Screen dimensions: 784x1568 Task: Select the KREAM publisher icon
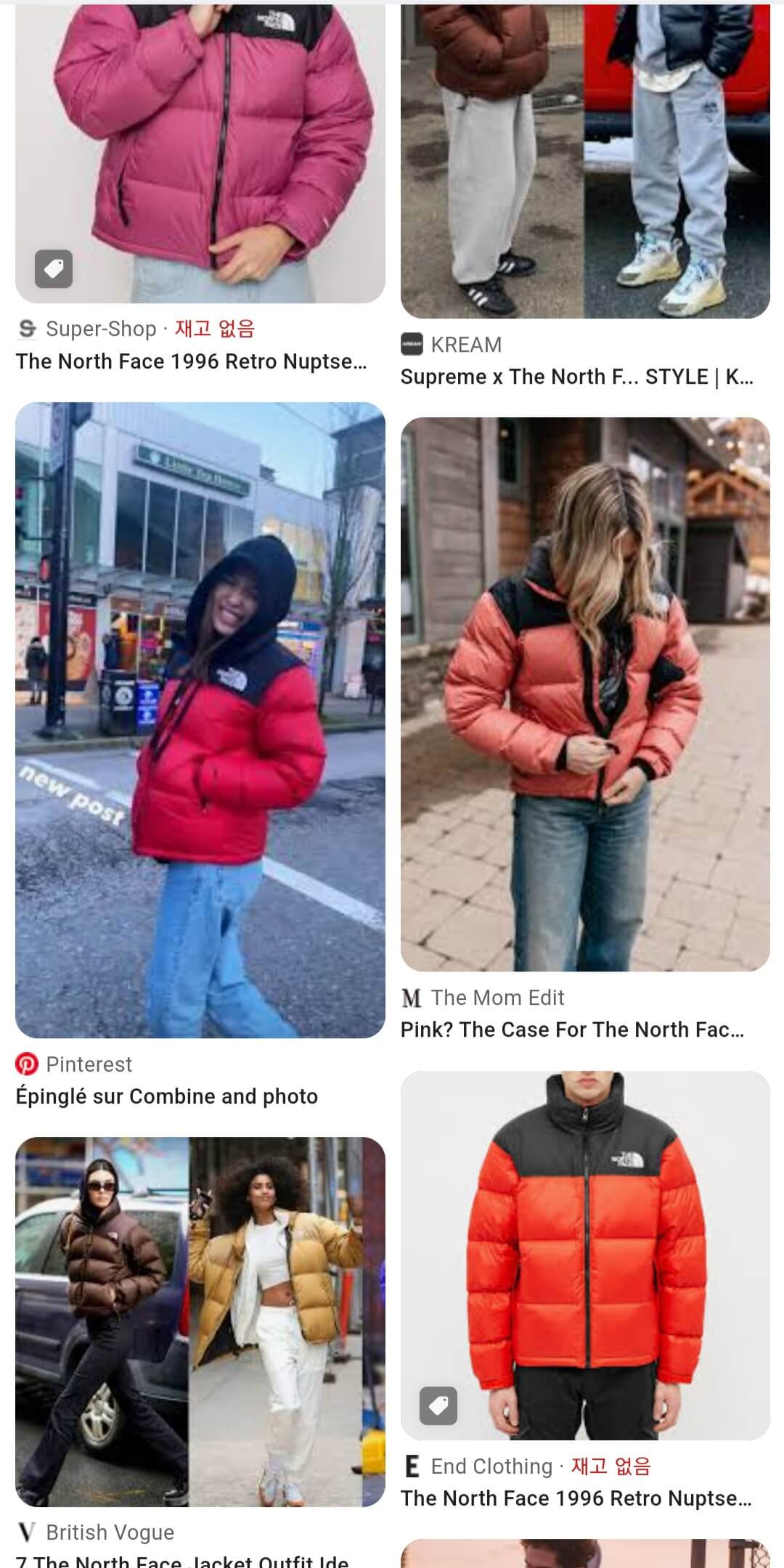[x=412, y=344]
